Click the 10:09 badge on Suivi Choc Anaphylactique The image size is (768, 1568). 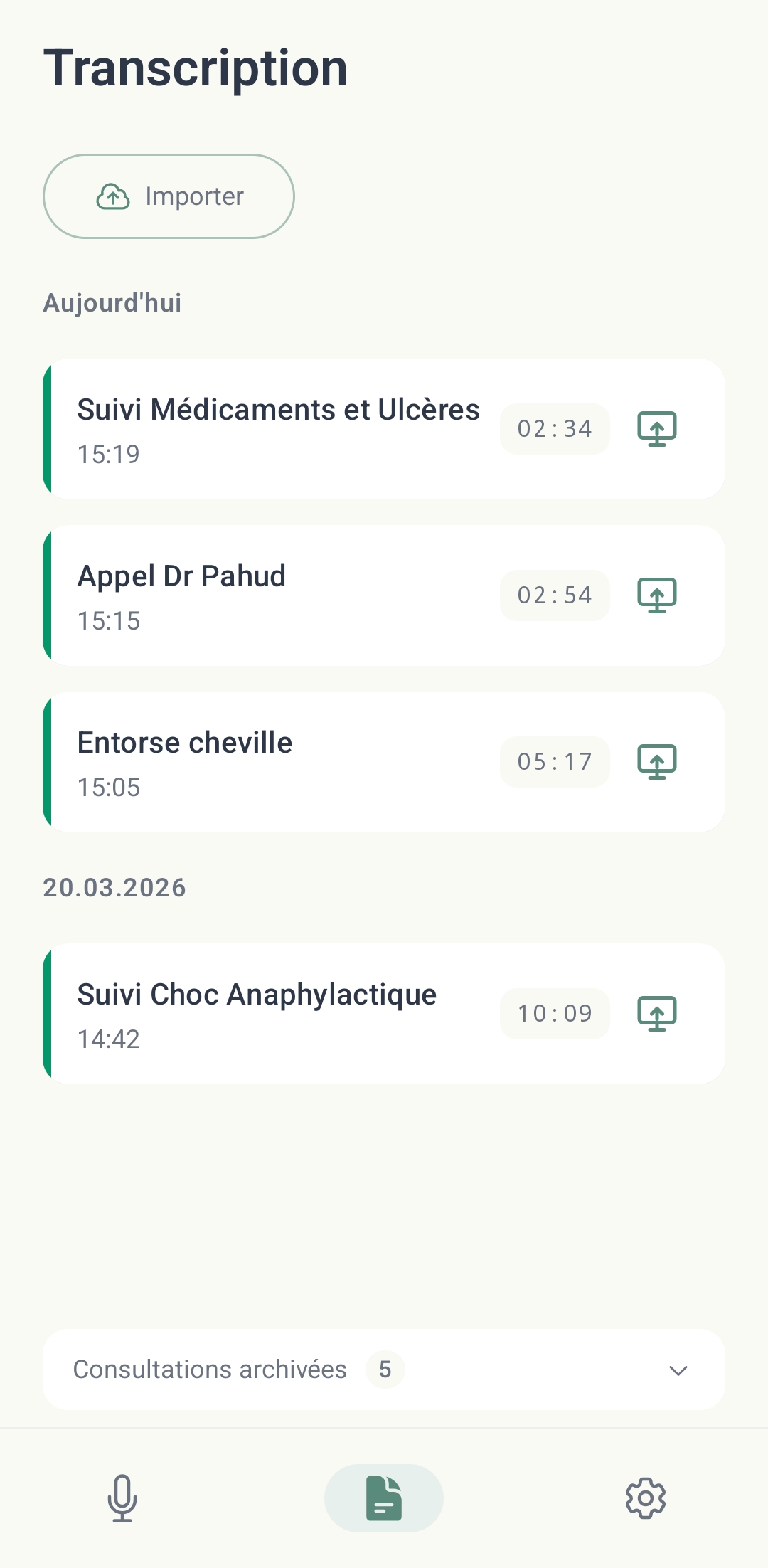[555, 1013]
